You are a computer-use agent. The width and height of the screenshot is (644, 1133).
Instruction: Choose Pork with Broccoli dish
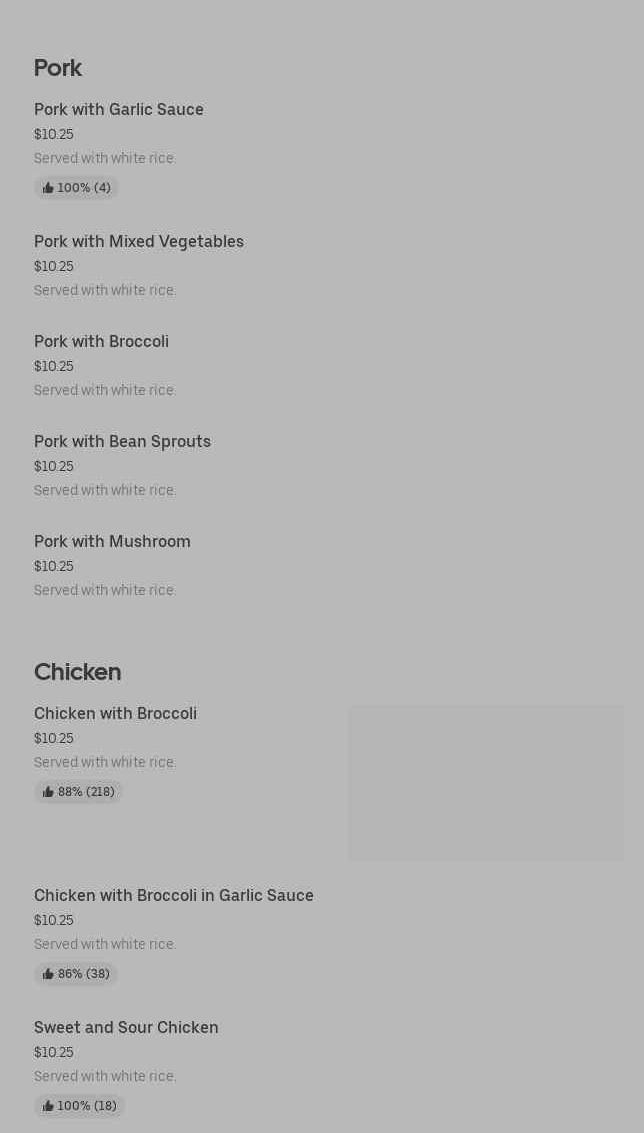tap(101, 342)
